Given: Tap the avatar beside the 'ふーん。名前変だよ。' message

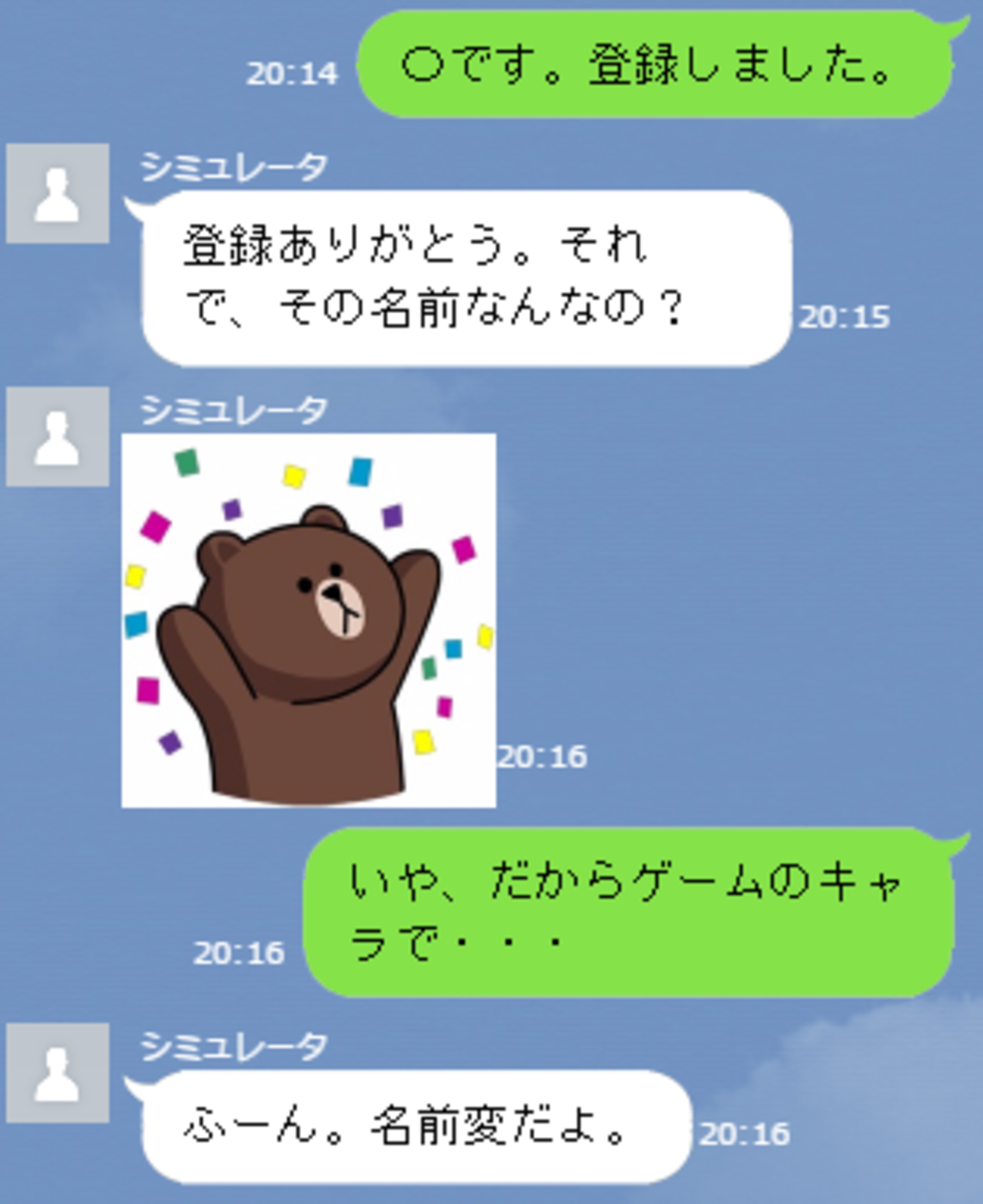Looking at the screenshot, I should [x=57, y=1073].
